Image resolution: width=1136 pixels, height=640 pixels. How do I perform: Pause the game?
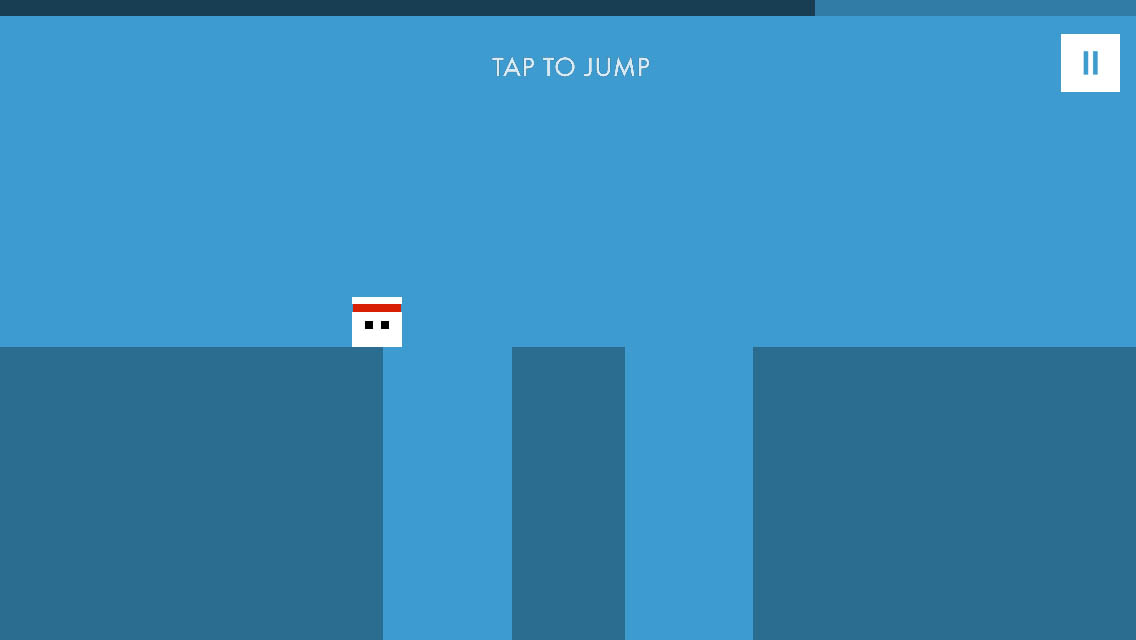(1090, 63)
